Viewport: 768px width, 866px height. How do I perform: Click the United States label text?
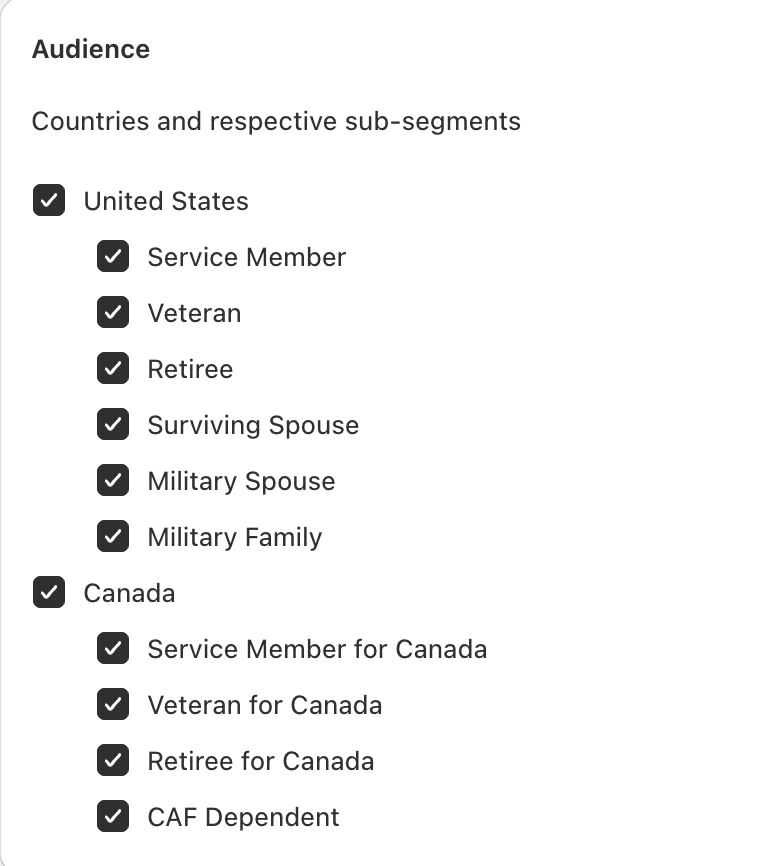point(168,201)
